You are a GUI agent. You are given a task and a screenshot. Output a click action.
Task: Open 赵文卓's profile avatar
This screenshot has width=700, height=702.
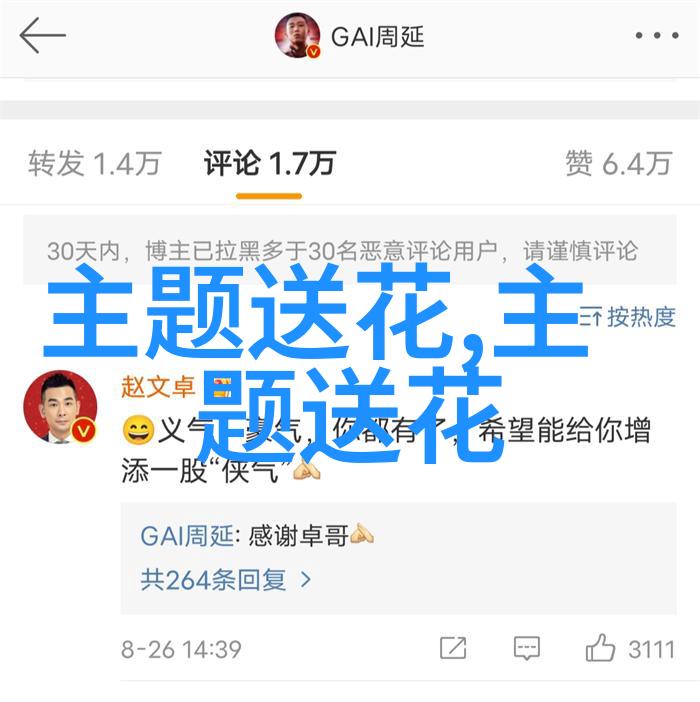tap(60, 407)
